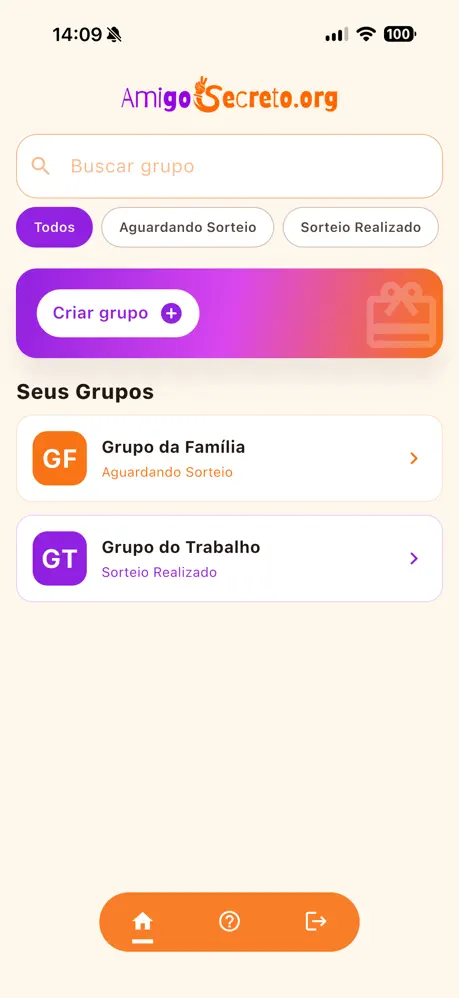Open Grupo da Família
Image resolution: width=459 pixels, height=998 pixels.
229,458
